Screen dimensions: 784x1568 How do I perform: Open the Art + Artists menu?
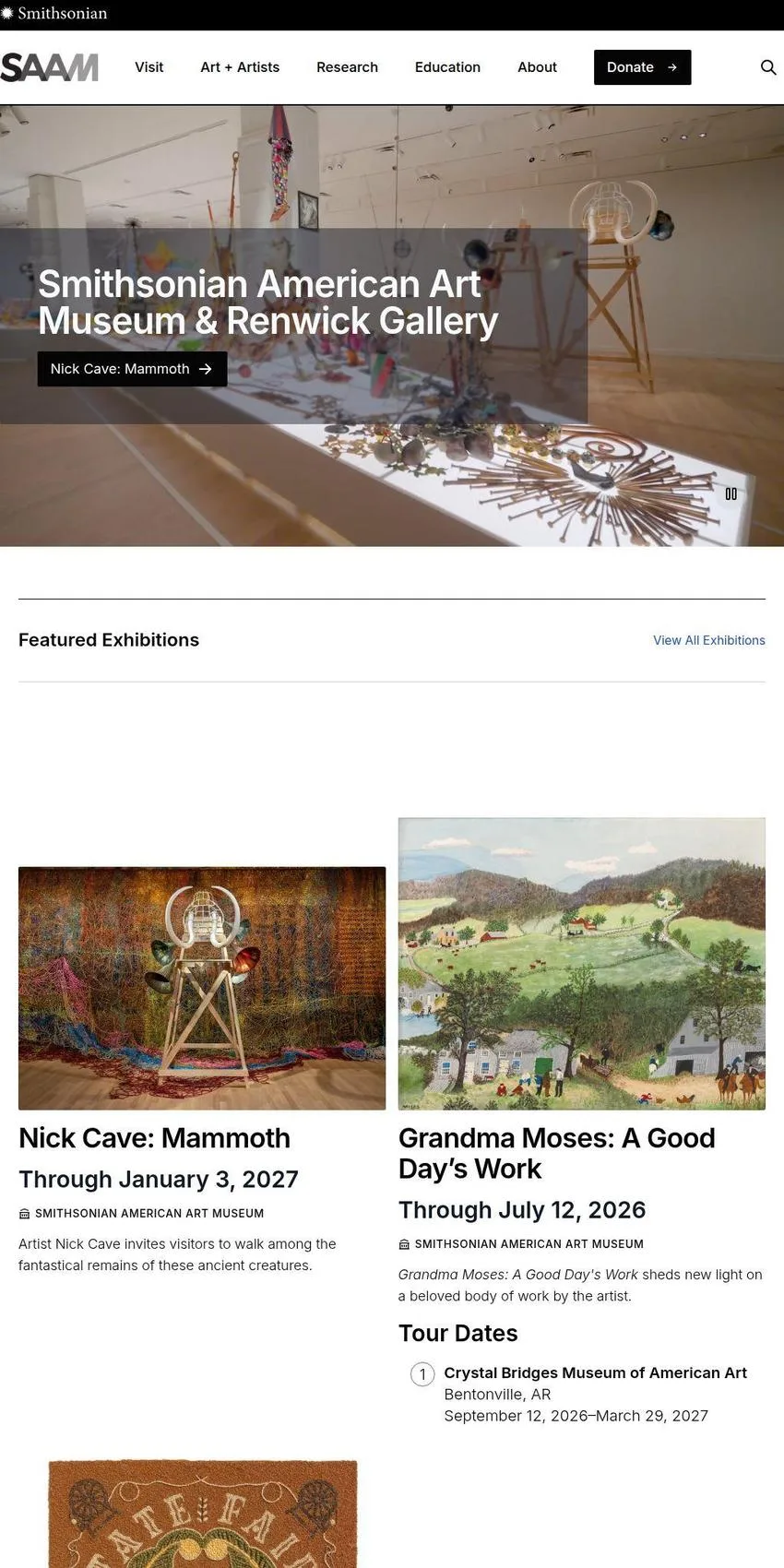tap(240, 67)
